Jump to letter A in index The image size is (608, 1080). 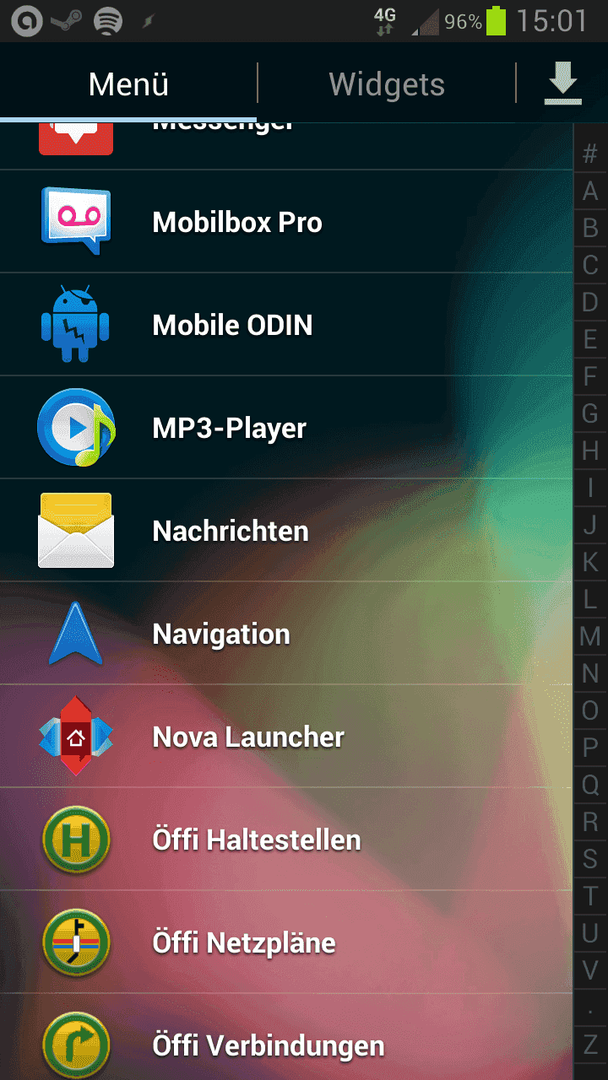coord(590,191)
